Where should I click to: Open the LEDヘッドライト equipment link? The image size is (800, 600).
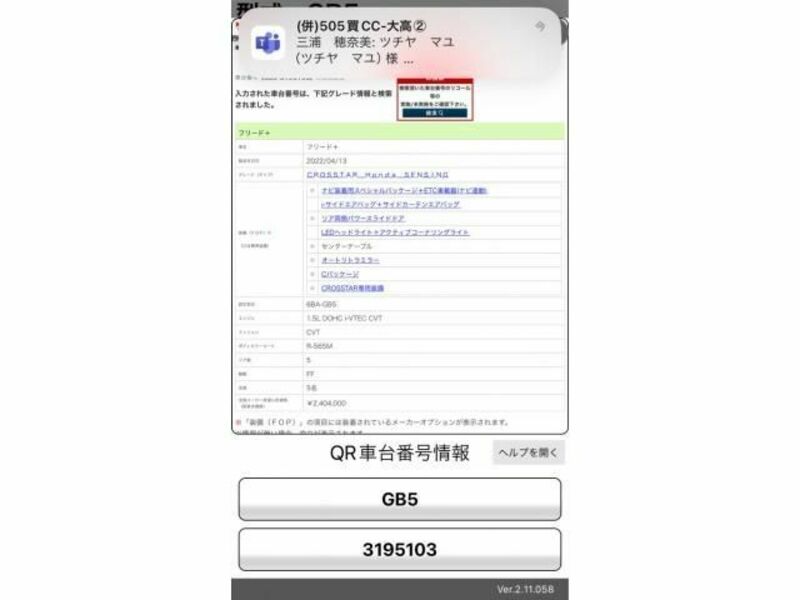[394, 232]
